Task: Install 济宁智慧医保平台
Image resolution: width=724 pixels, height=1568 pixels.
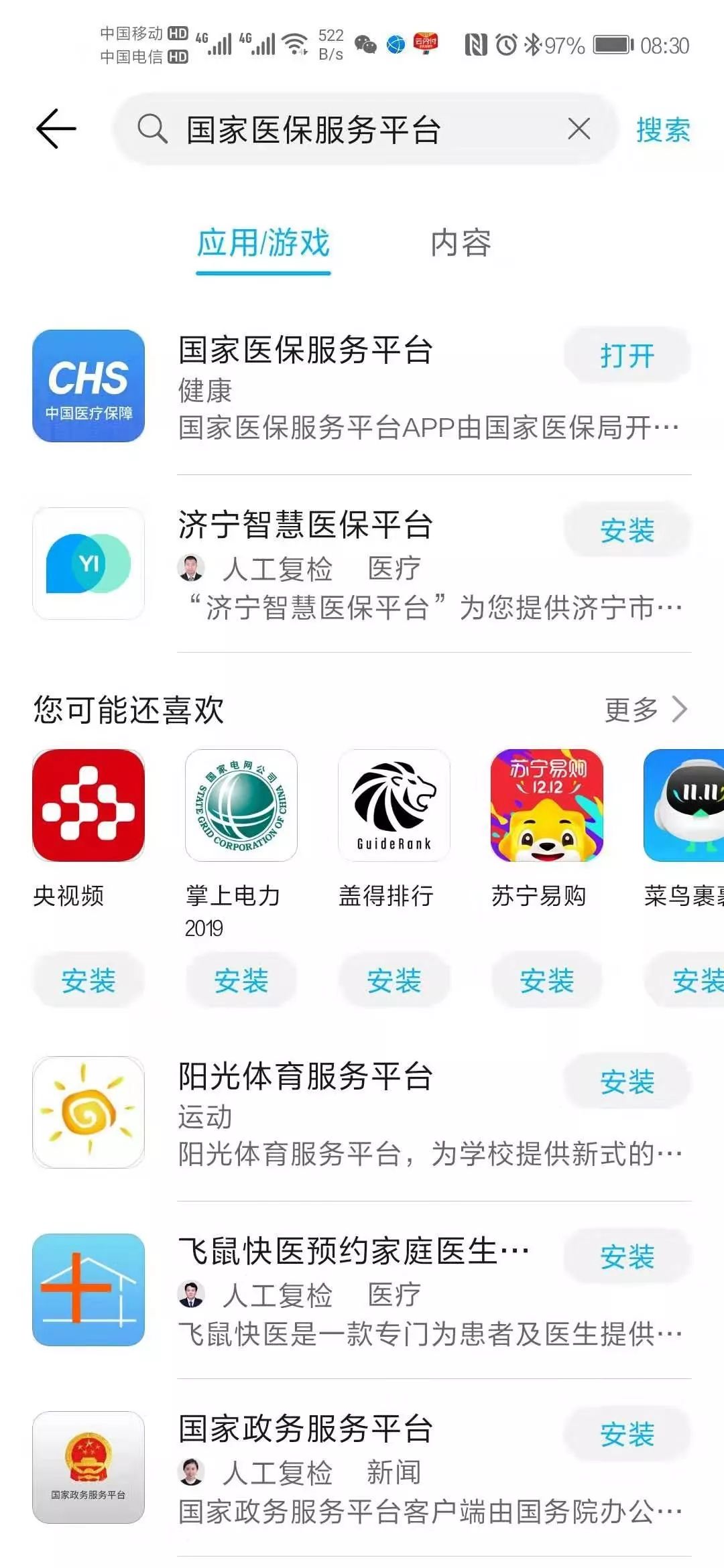Action: point(627,530)
